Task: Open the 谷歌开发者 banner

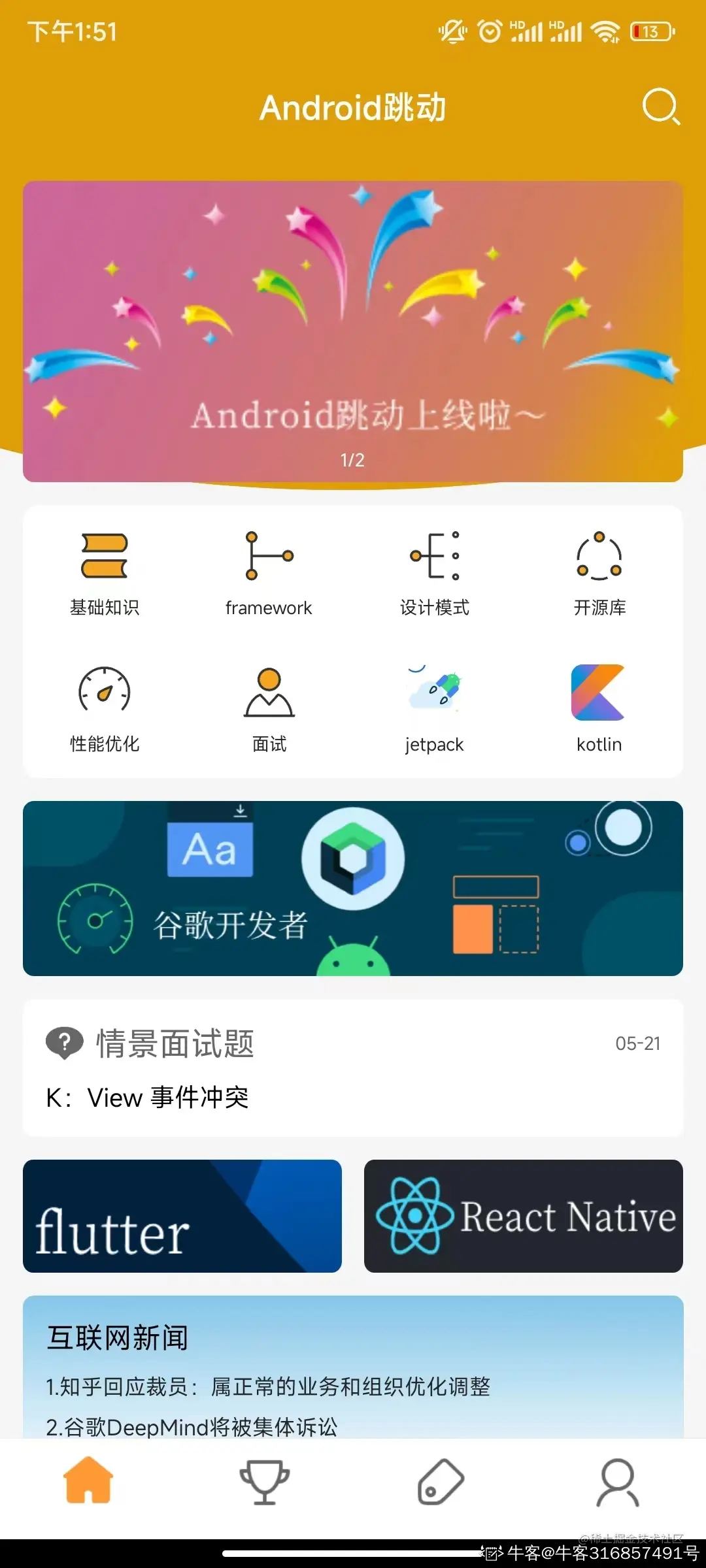Action: (x=353, y=889)
